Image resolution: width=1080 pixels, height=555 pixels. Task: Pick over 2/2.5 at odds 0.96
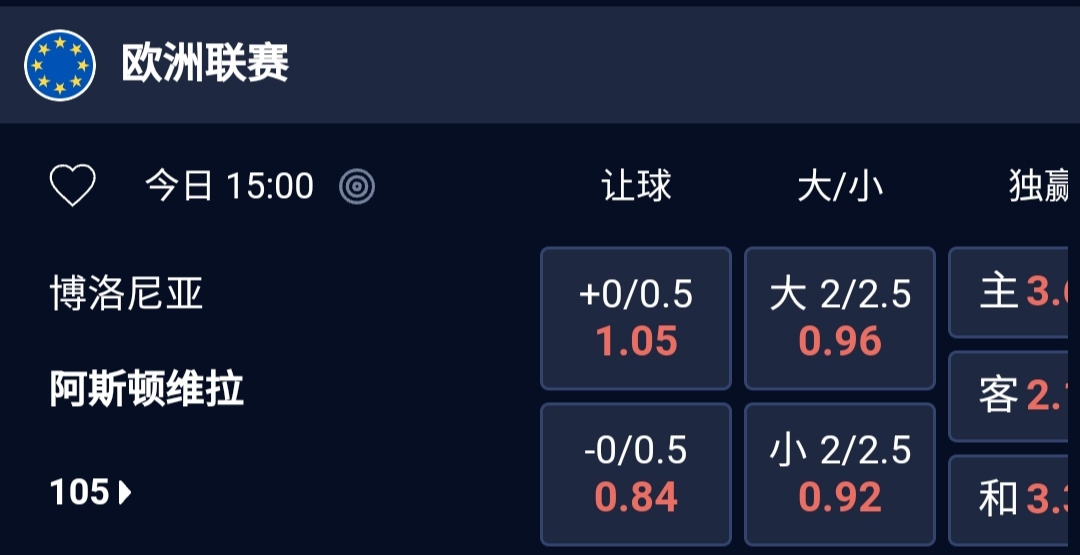coord(840,318)
